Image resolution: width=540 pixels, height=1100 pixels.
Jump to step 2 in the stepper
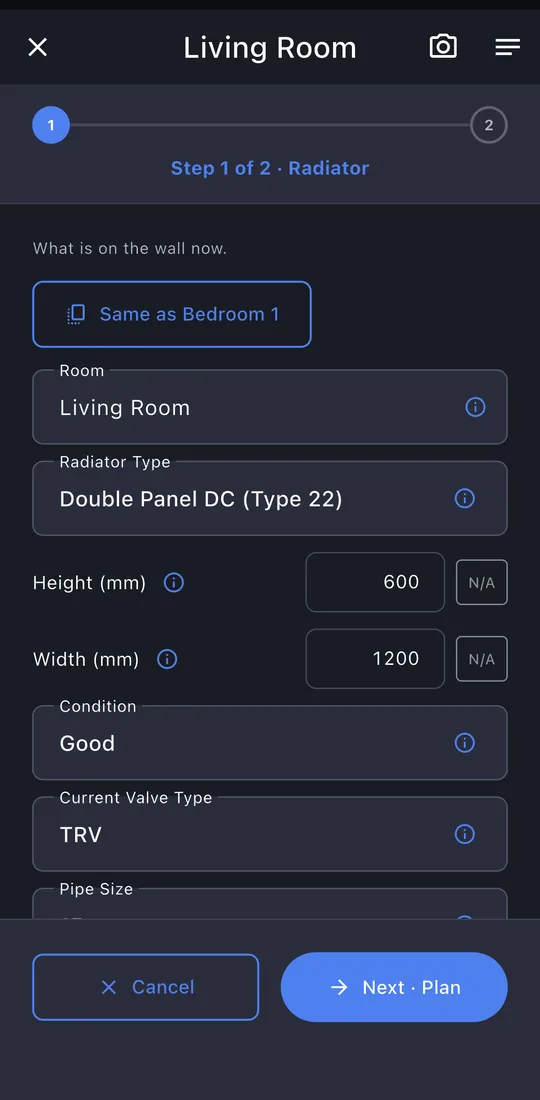pyautogui.click(x=489, y=126)
